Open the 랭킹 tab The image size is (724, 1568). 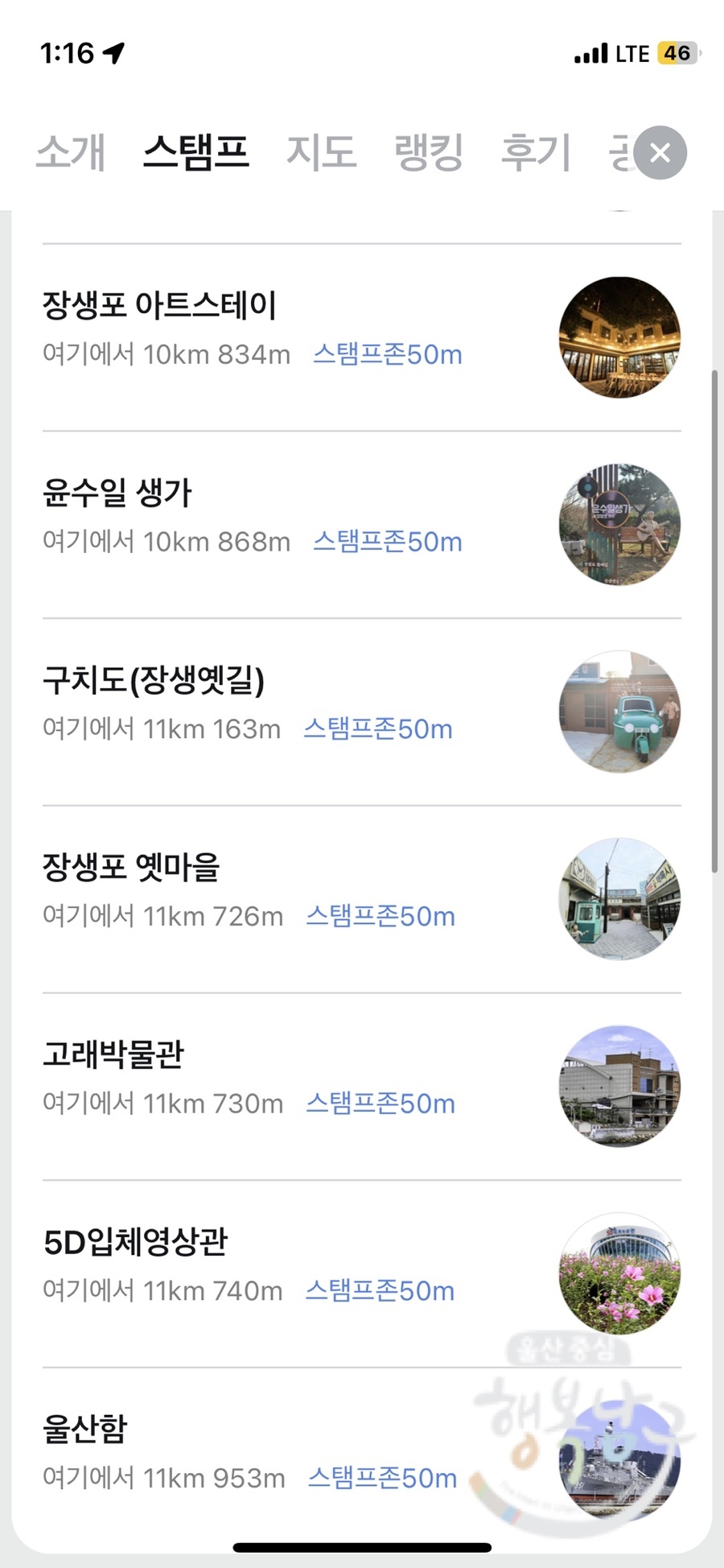click(429, 152)
